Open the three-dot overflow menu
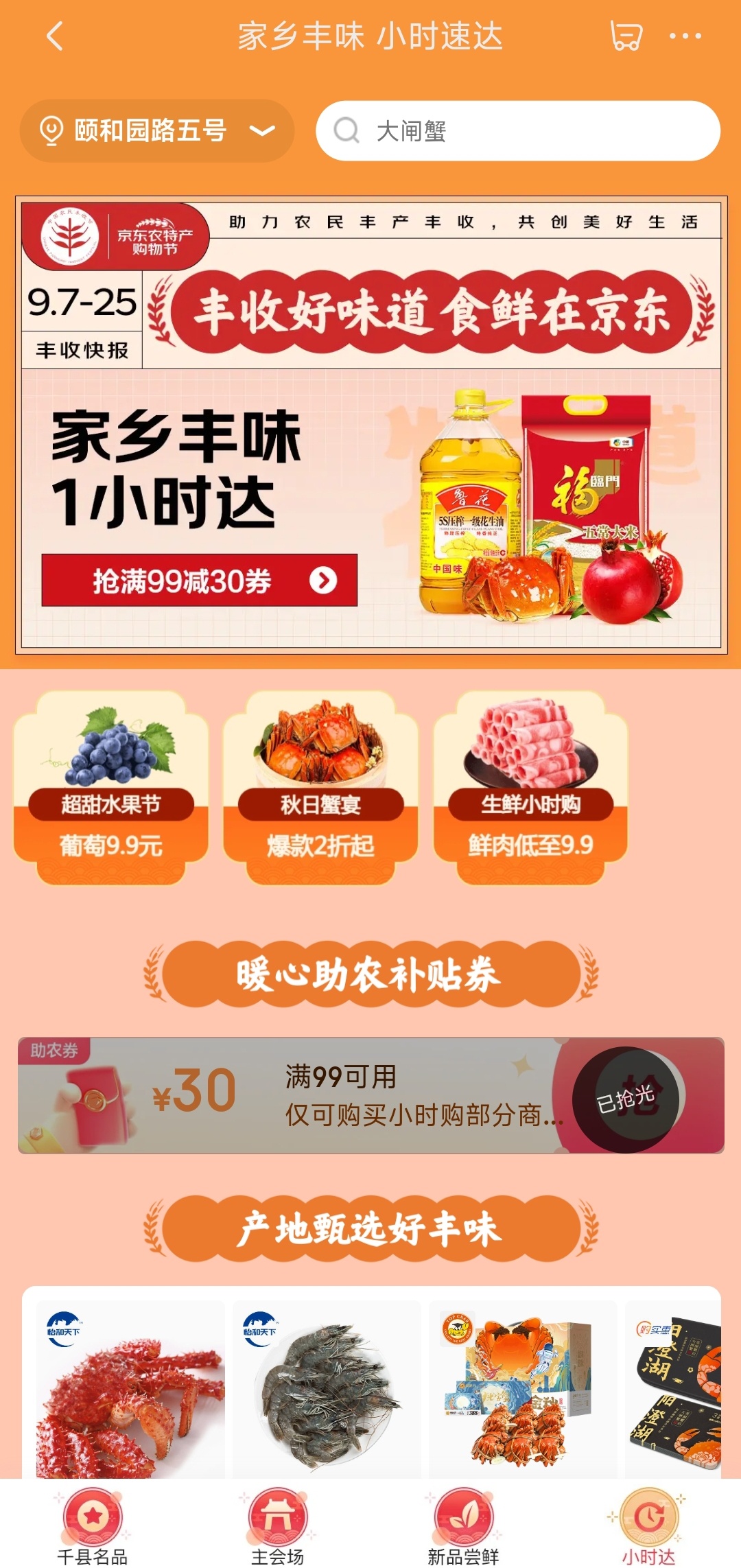 point(685,36)
